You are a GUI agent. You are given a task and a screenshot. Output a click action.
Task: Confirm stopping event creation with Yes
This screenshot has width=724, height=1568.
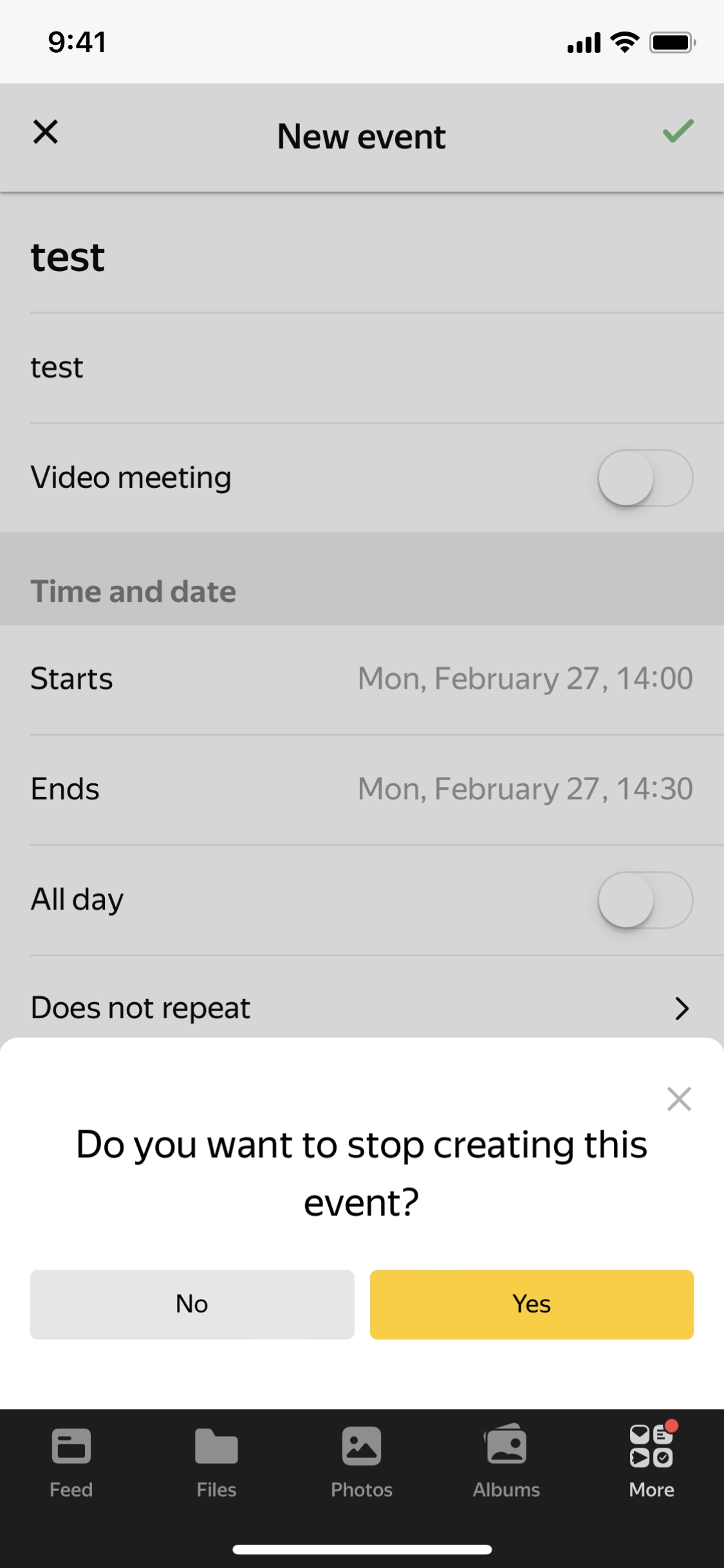point(532,1304)
